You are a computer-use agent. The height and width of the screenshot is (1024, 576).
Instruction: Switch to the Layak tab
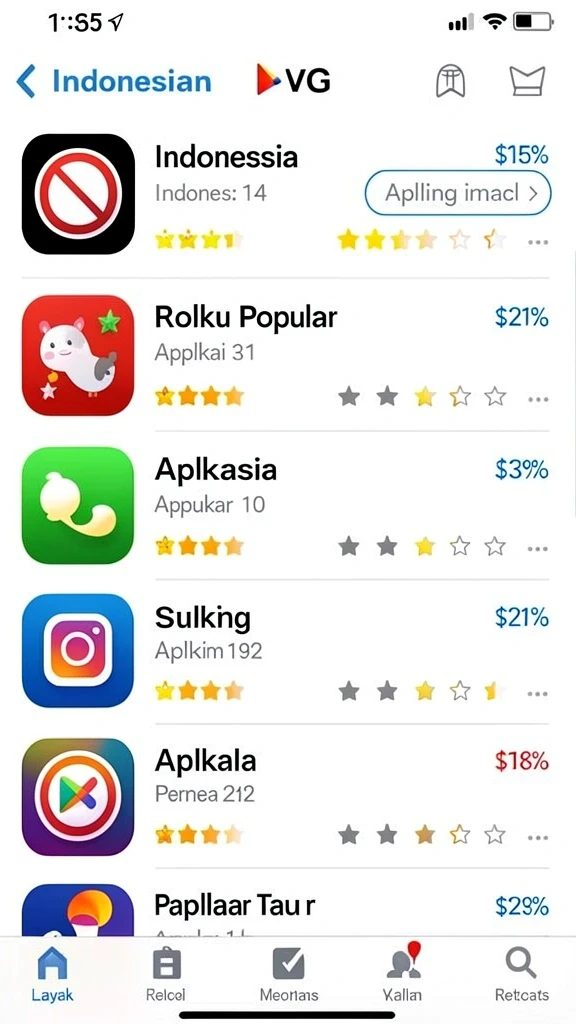click(52, 974)
